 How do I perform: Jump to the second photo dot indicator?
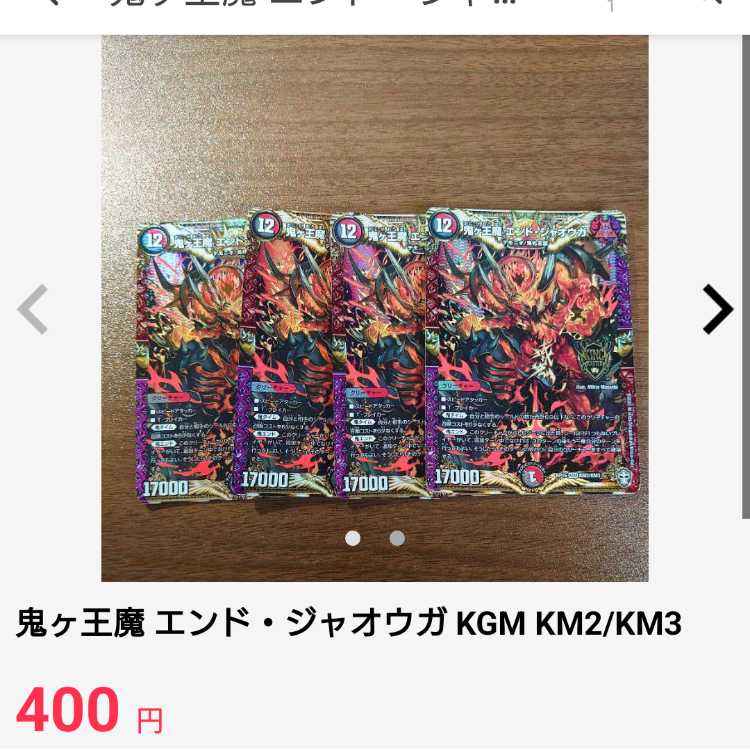[397, 538]
